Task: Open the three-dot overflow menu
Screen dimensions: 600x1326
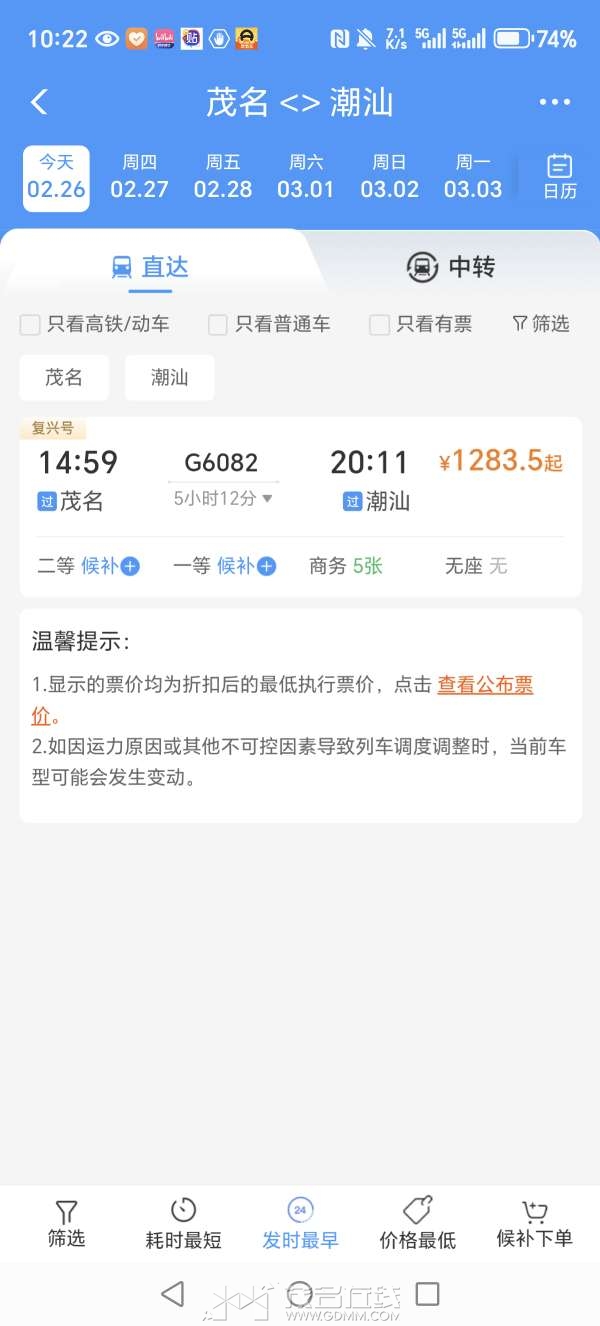Action: 554,102
